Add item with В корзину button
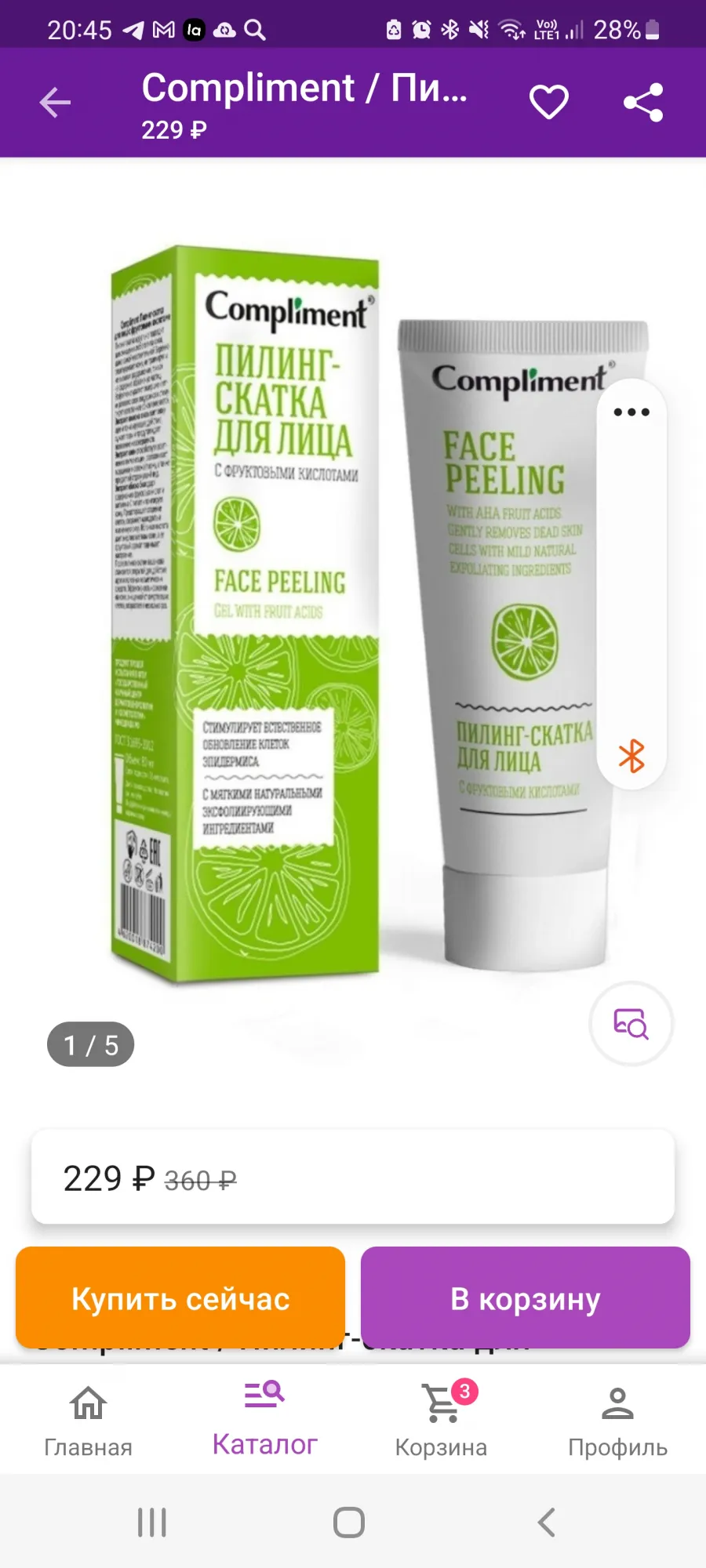Image resolution: width=706 pixels, height=1568 pixels. [526, 1298]
